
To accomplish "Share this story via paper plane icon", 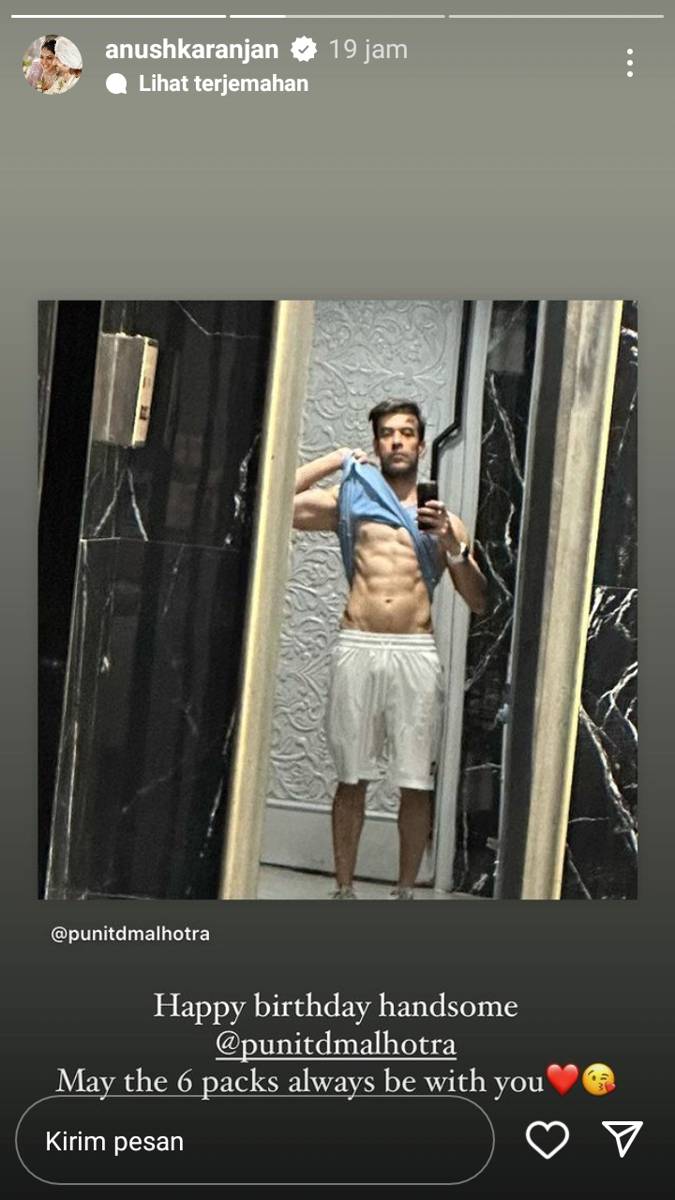I will click(x=622, y=1139).
